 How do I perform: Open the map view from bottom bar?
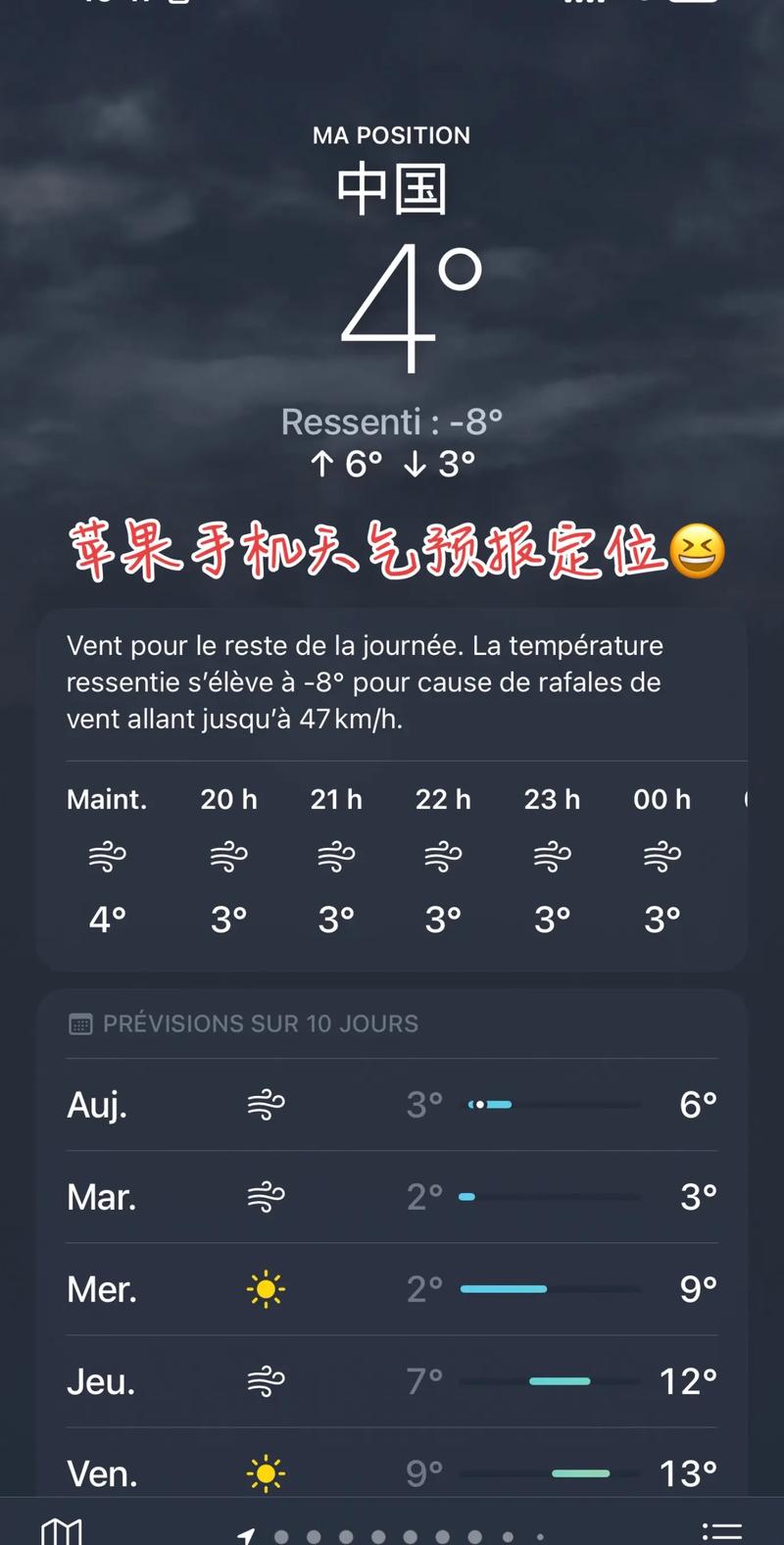click(x=61, y=1529)
